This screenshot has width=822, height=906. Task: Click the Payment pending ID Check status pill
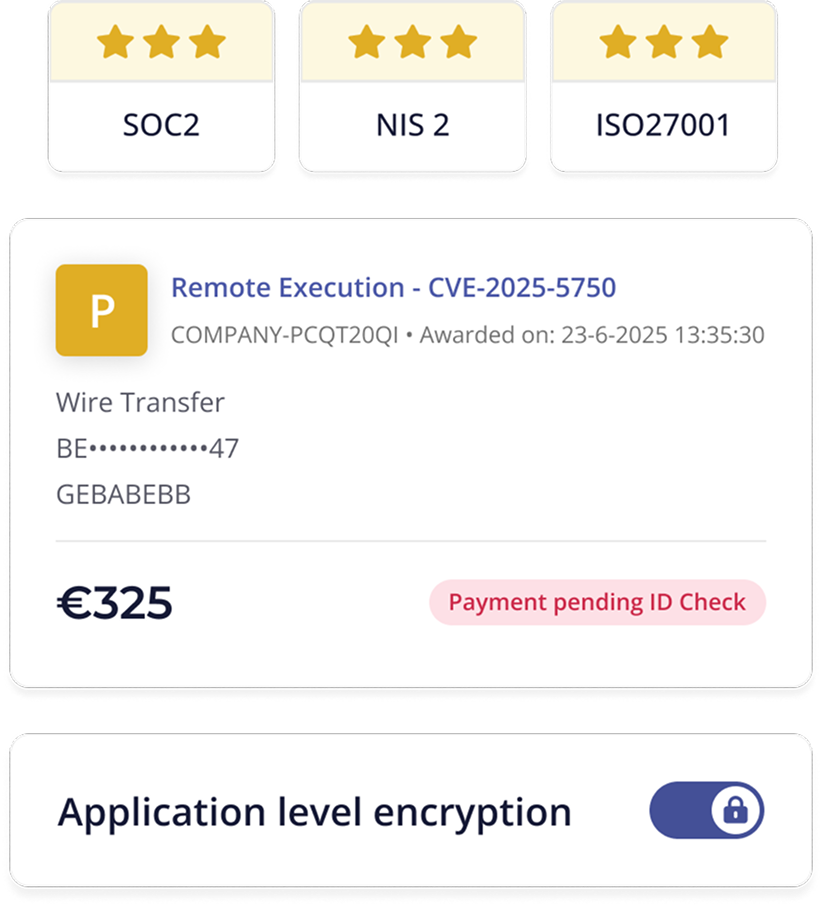point(597,602)
